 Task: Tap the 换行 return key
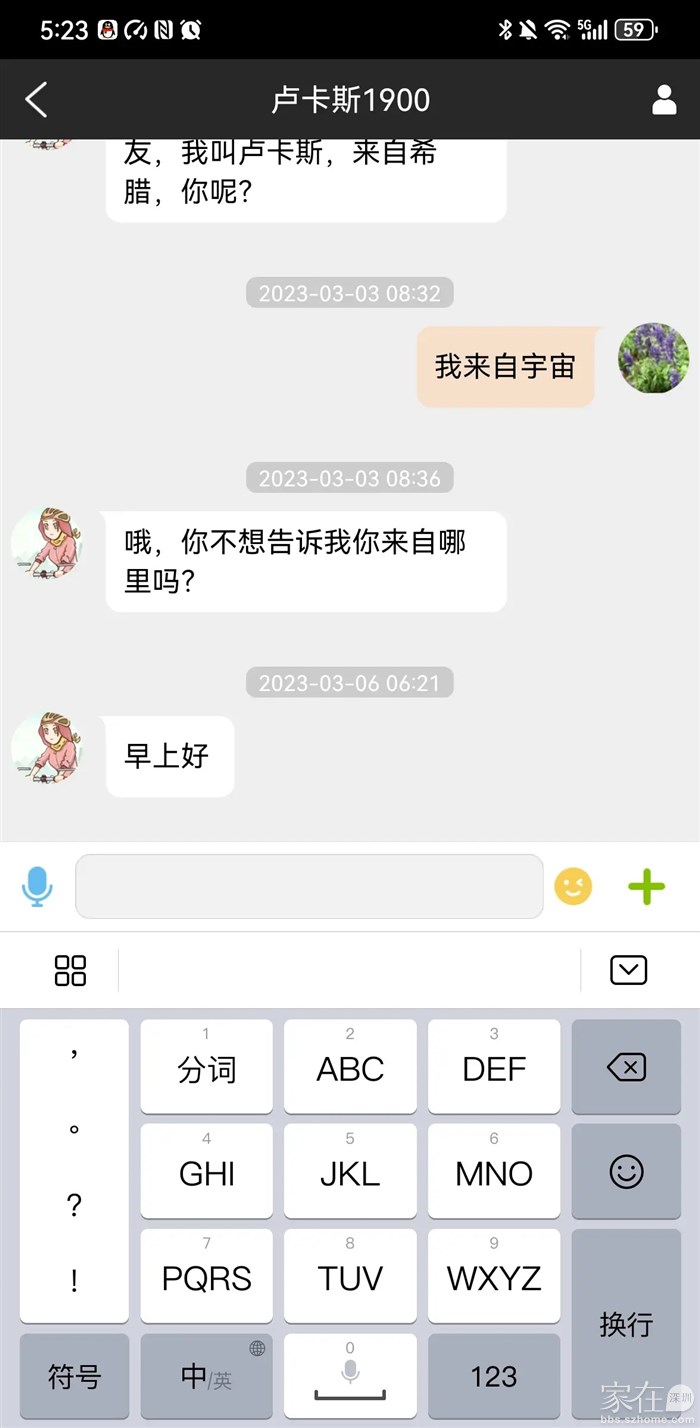point(626,1324)
